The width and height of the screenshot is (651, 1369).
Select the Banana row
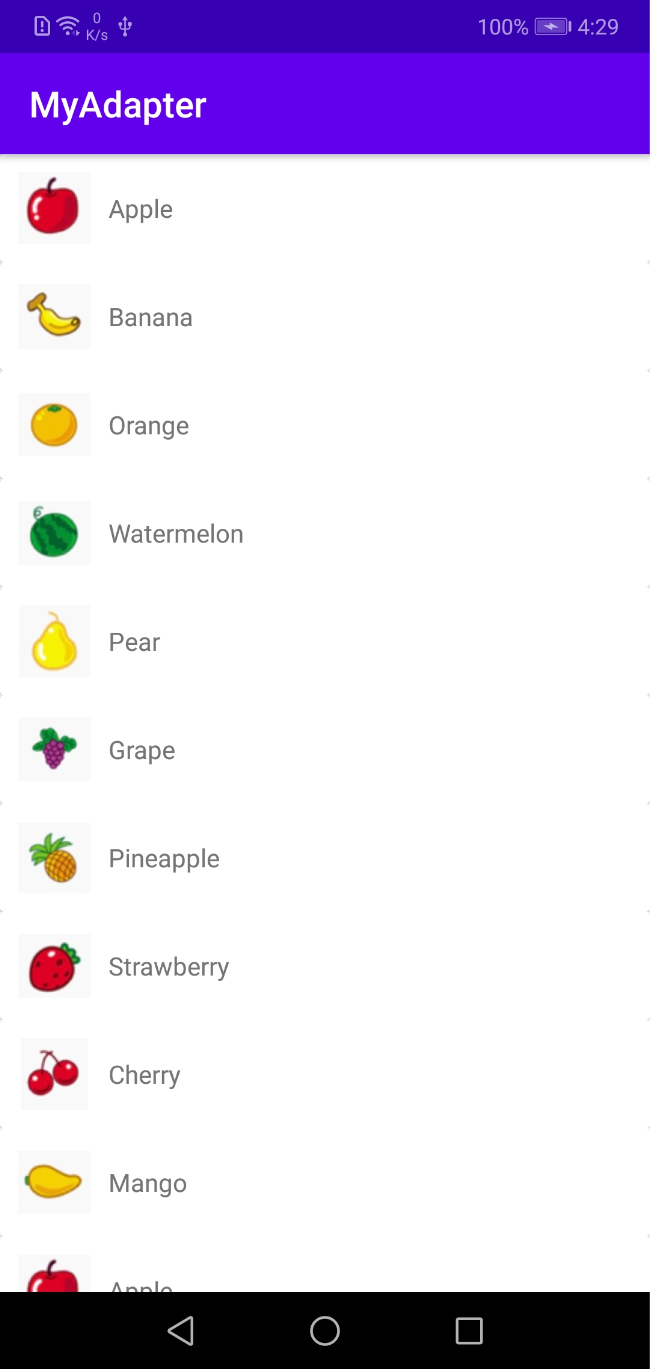150,318
